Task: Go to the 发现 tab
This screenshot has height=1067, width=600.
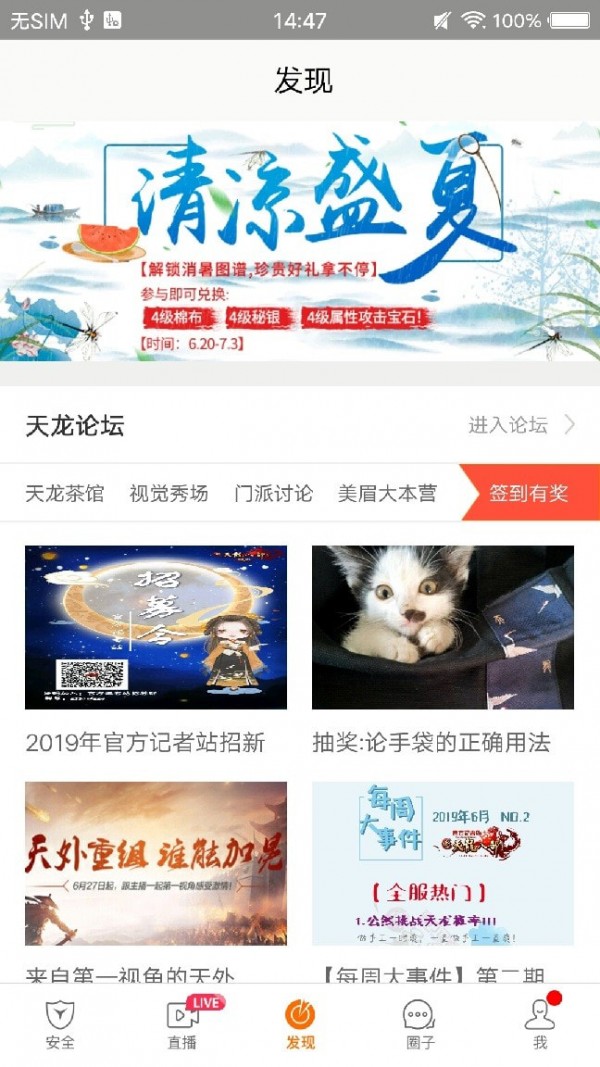Action: coord(300,1024)
